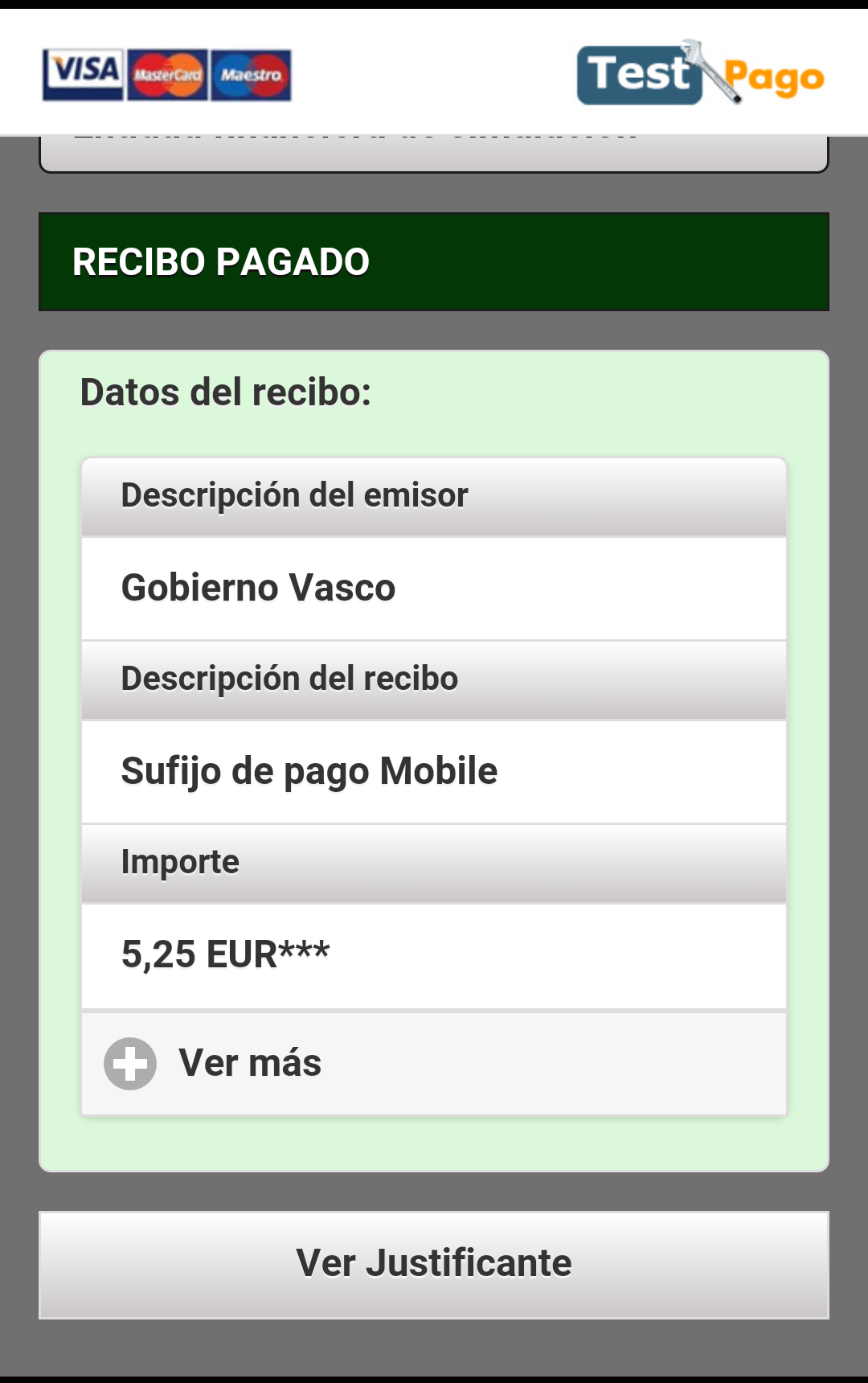868x1383 pixels.
Task: Open the Test Pago logo
Action: pyautogui.click(x=699, y=73)
